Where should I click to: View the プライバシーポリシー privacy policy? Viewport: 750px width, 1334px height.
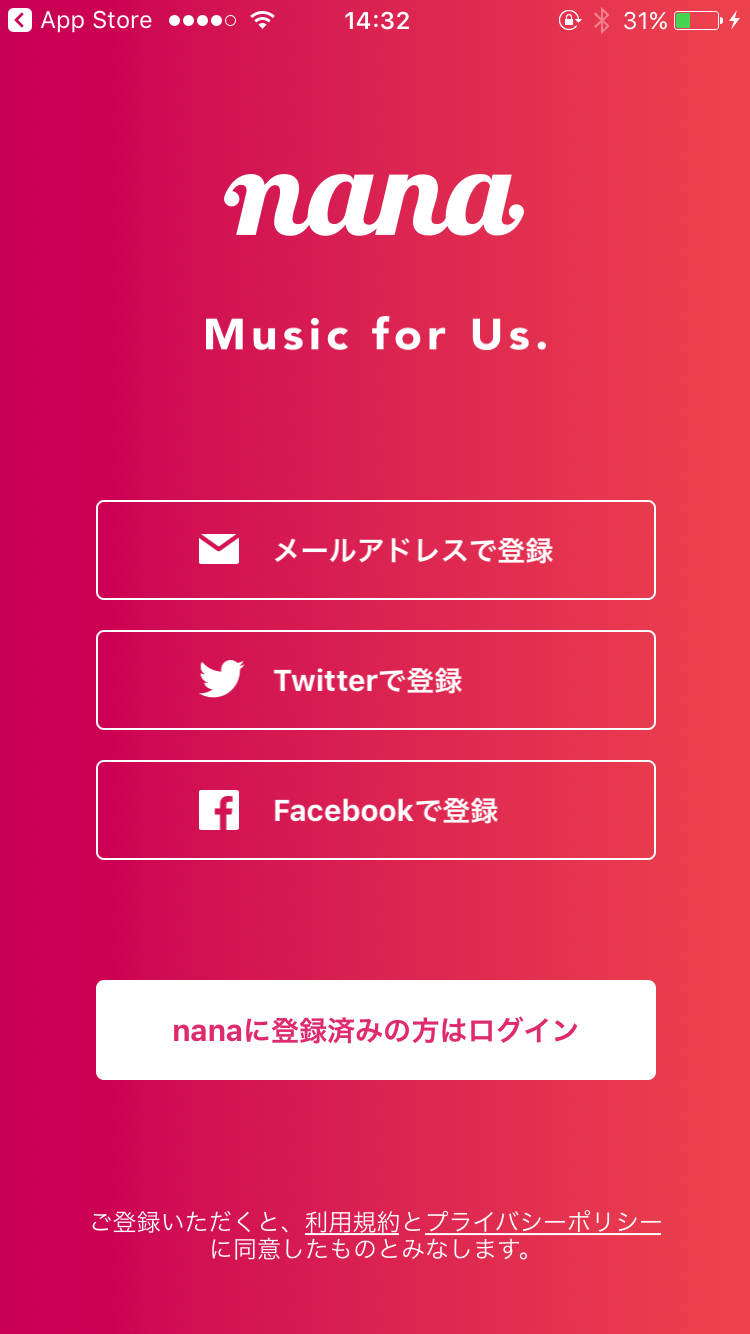tap(543, 1223)
